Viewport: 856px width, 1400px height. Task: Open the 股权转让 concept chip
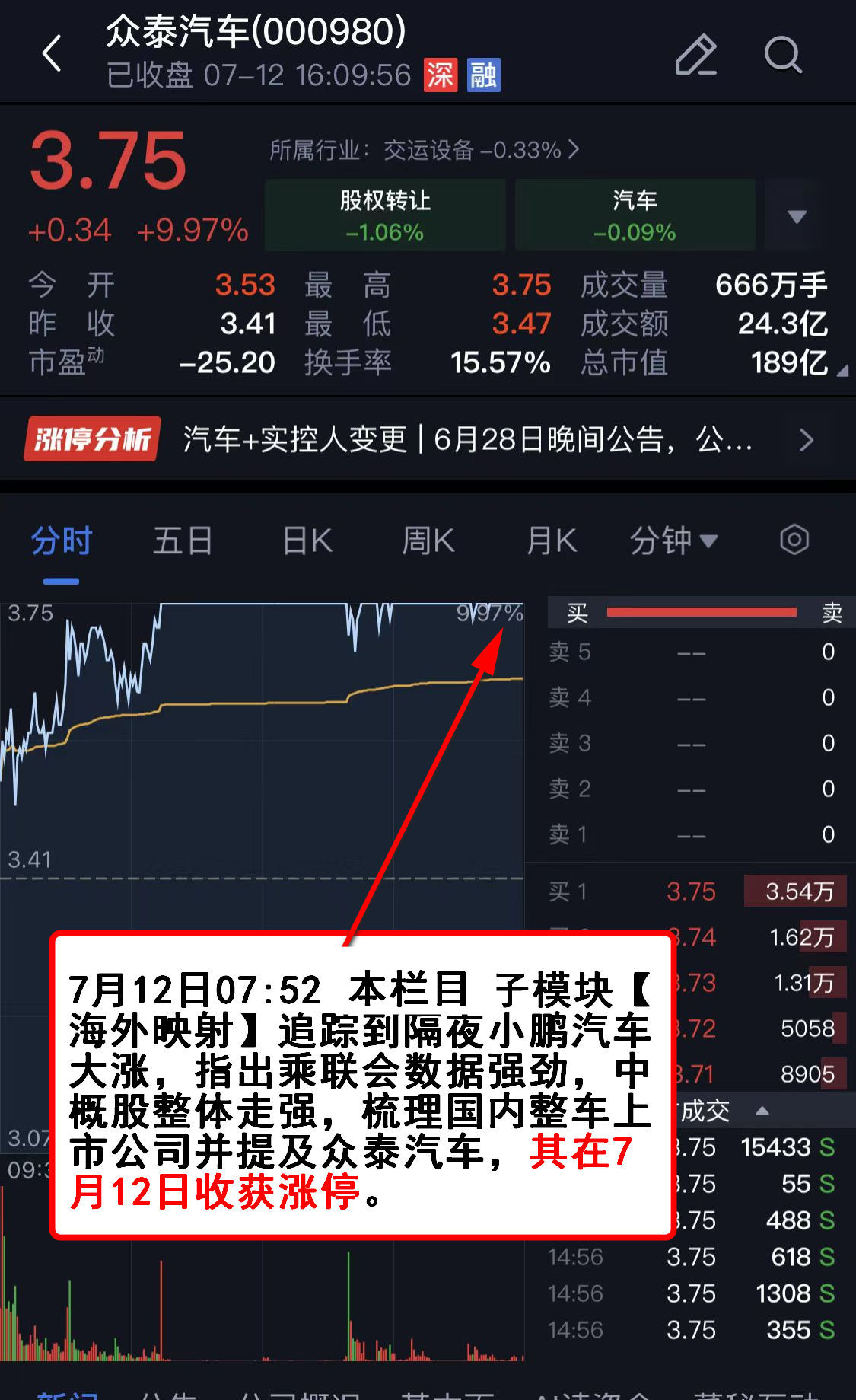(385, 215)
